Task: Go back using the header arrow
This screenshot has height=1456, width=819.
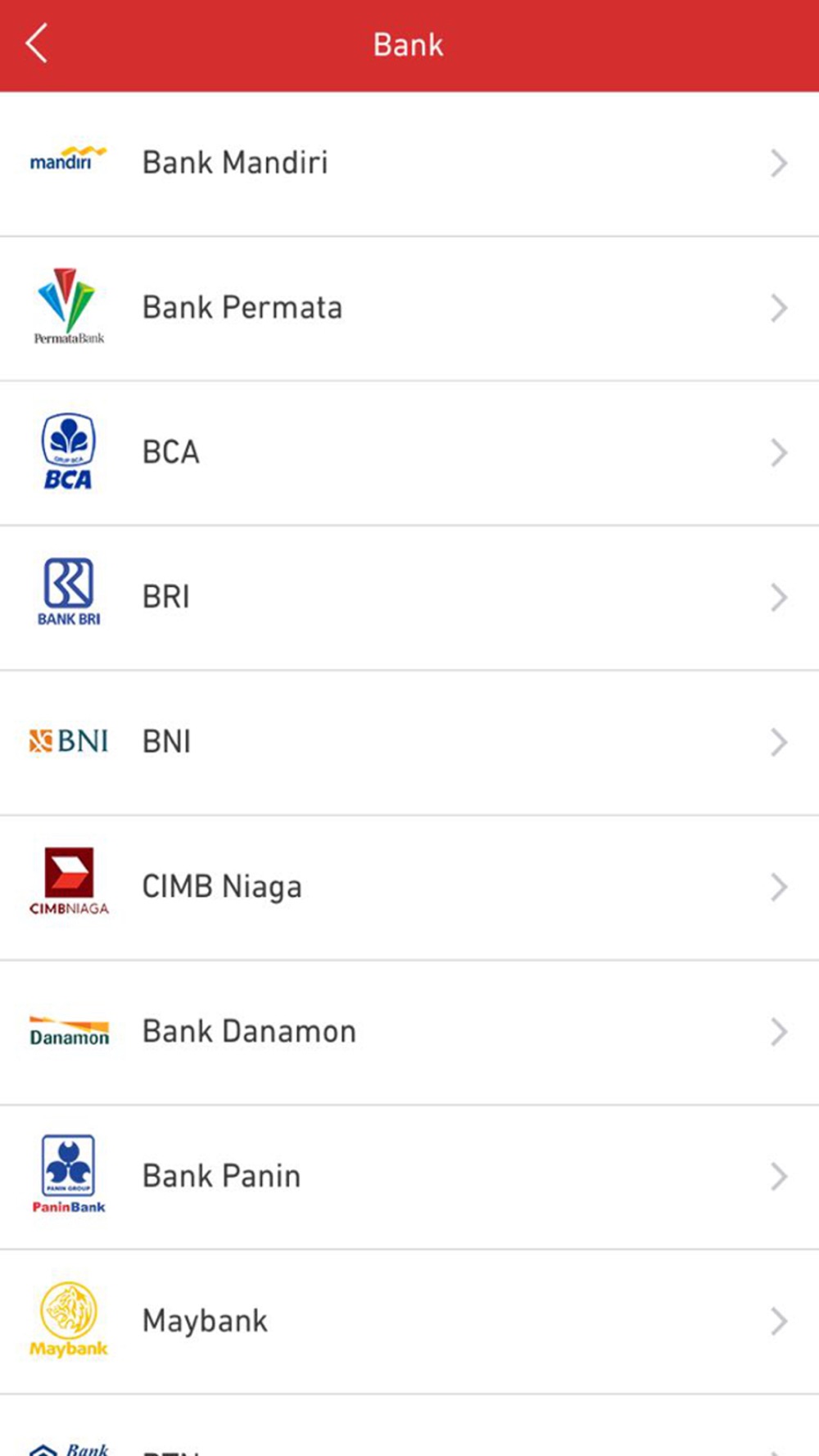Action: click(37, 44)
